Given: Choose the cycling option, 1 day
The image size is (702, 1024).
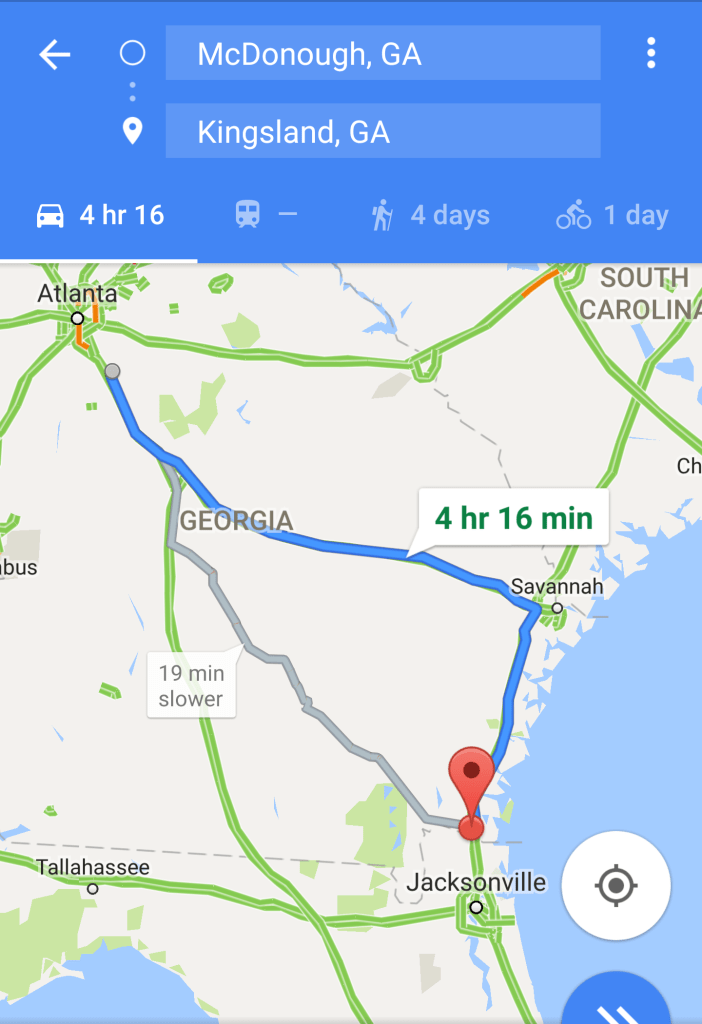Looking at the screenshot, I should tap(612, 216).
